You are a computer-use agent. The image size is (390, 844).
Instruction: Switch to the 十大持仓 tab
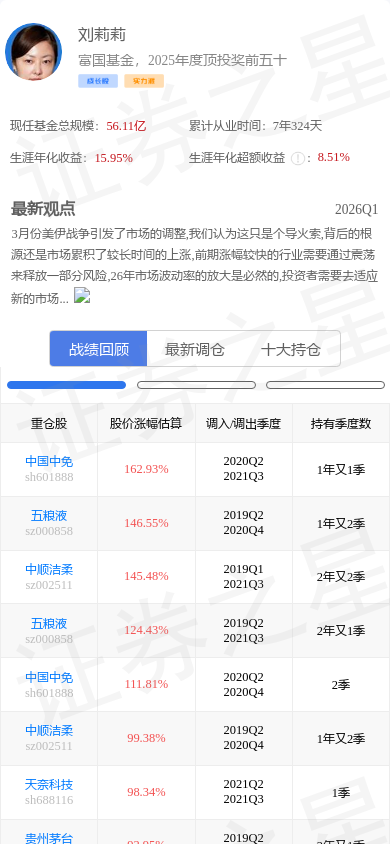coord(291,349)
